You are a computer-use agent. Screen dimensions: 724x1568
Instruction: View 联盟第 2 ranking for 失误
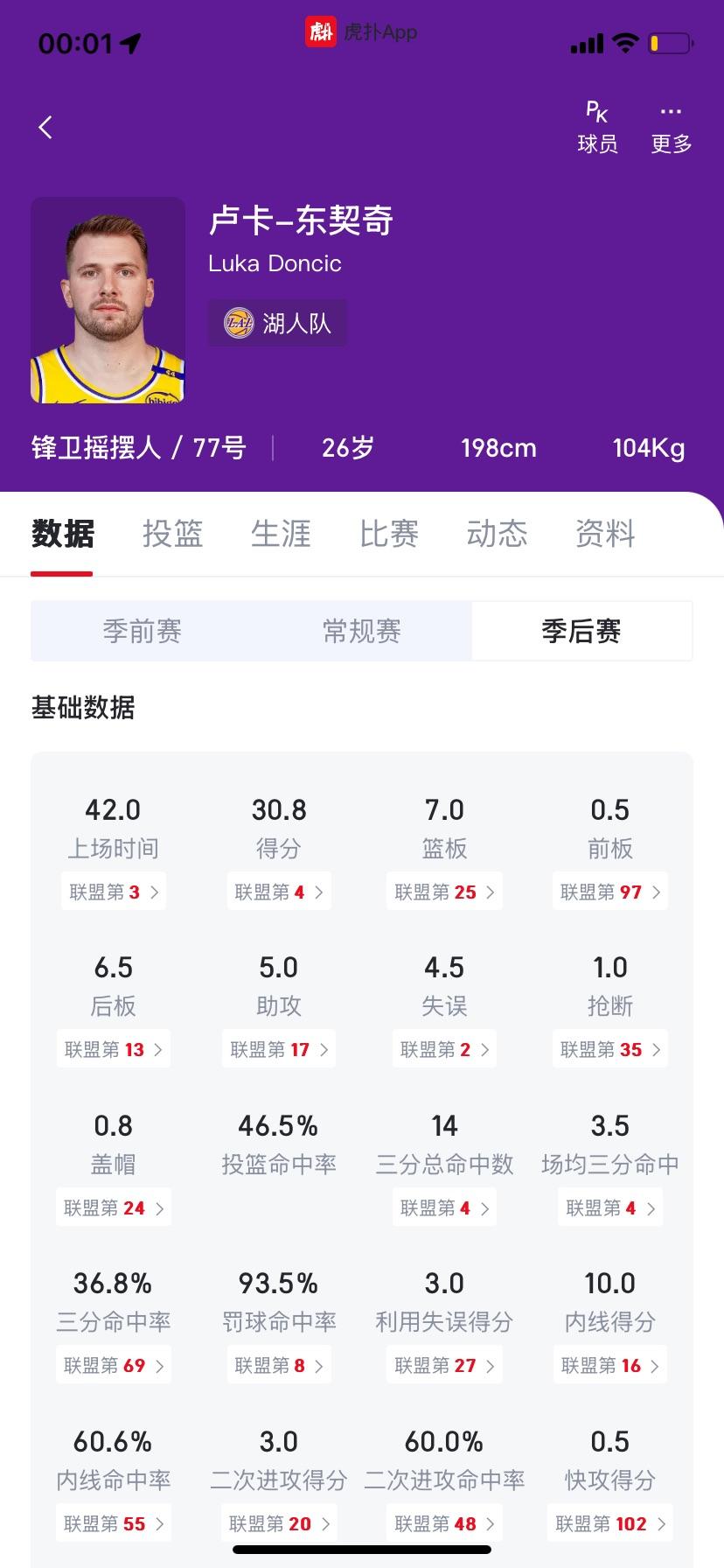(x=444, y=1049)
